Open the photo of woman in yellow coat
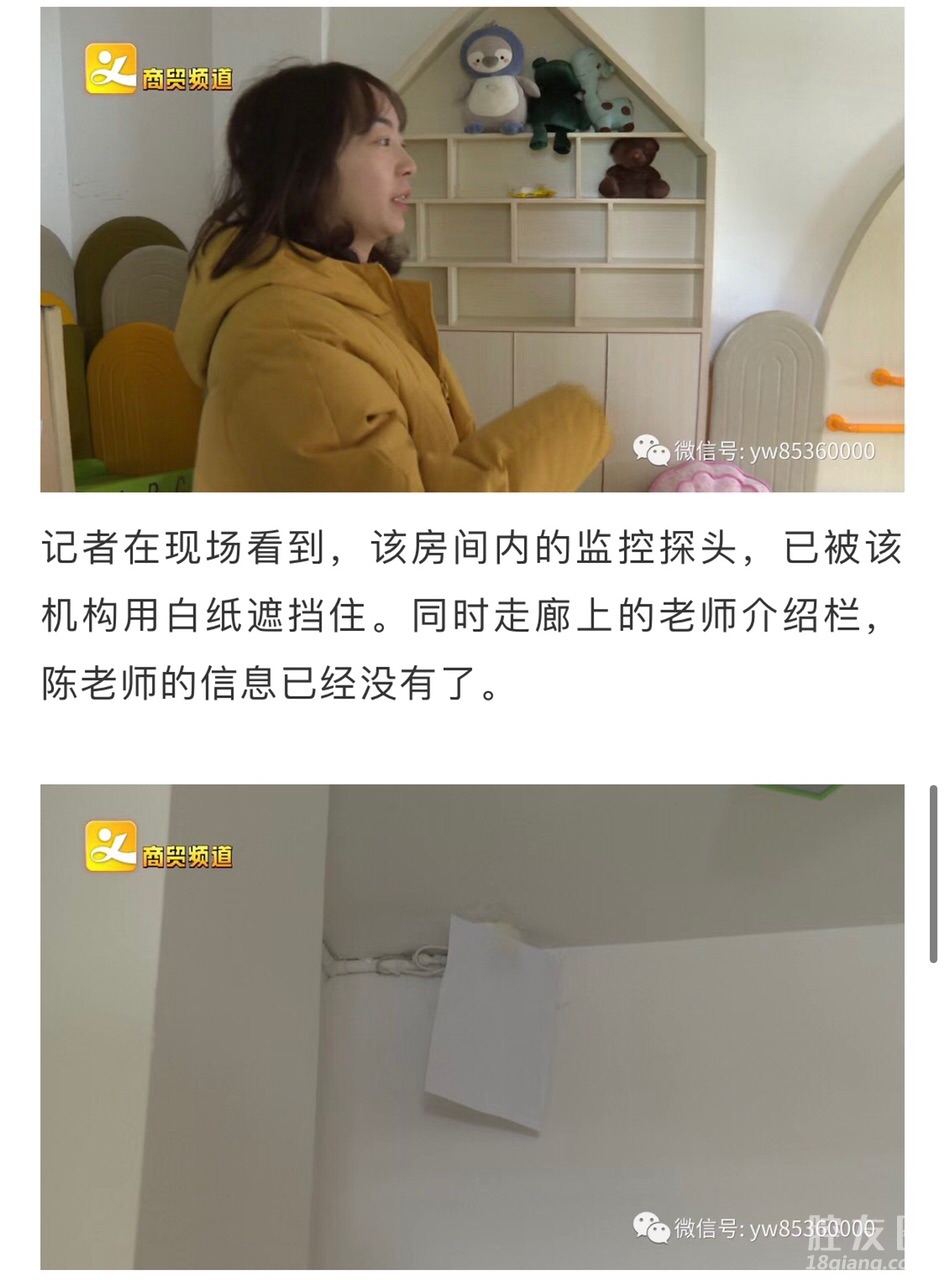944x1280 pixels. click(x=472, y=250)
